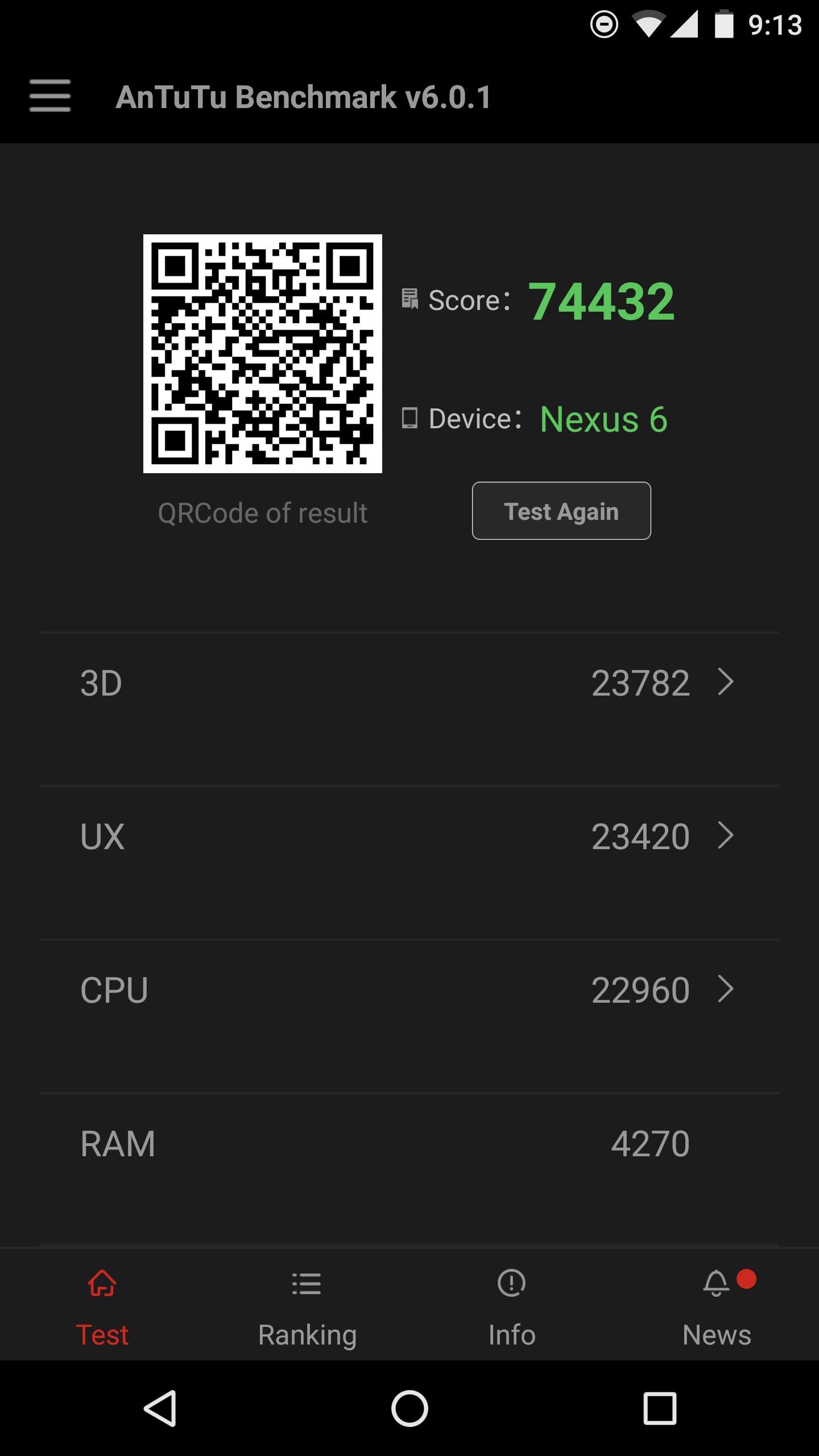Screen dimensions: 819x1456
Task: Open the hamburger drawer menu
Action: pyautogui.click(x=50, y=96)
